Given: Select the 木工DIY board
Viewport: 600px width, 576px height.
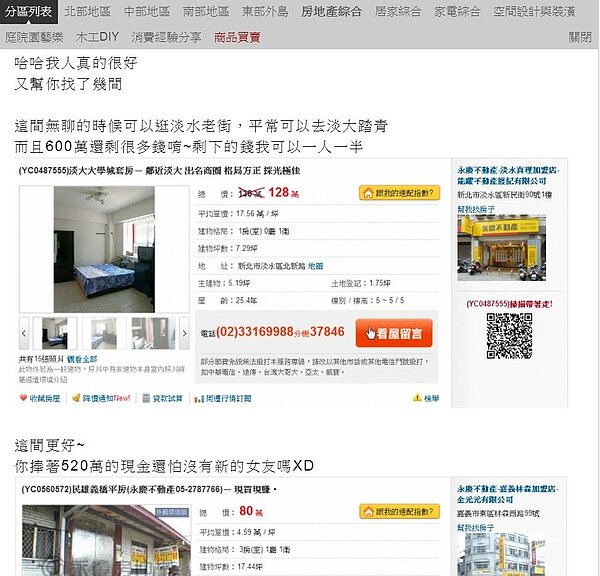Looking at the screenshot, I should (x=96, y=37).
